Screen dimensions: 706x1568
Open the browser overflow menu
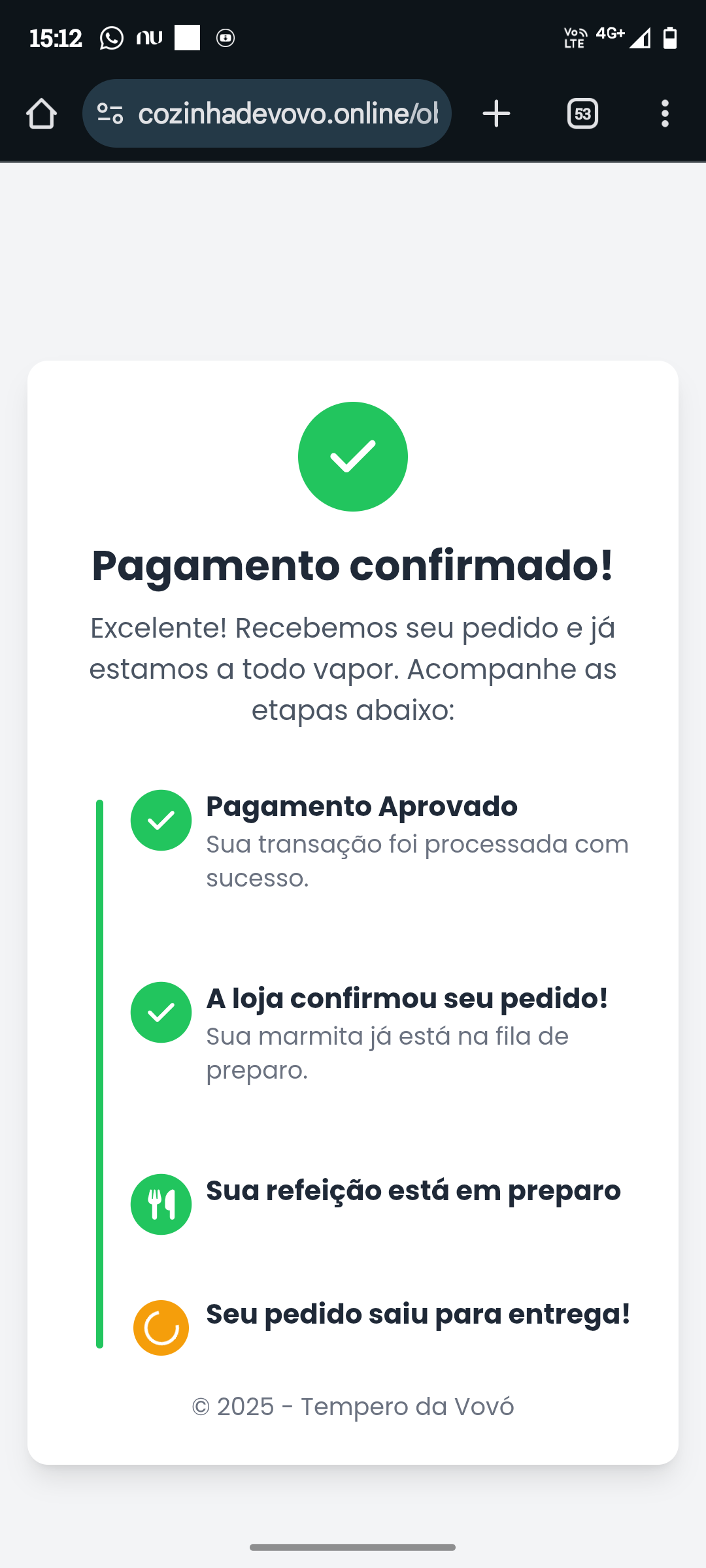665,114
